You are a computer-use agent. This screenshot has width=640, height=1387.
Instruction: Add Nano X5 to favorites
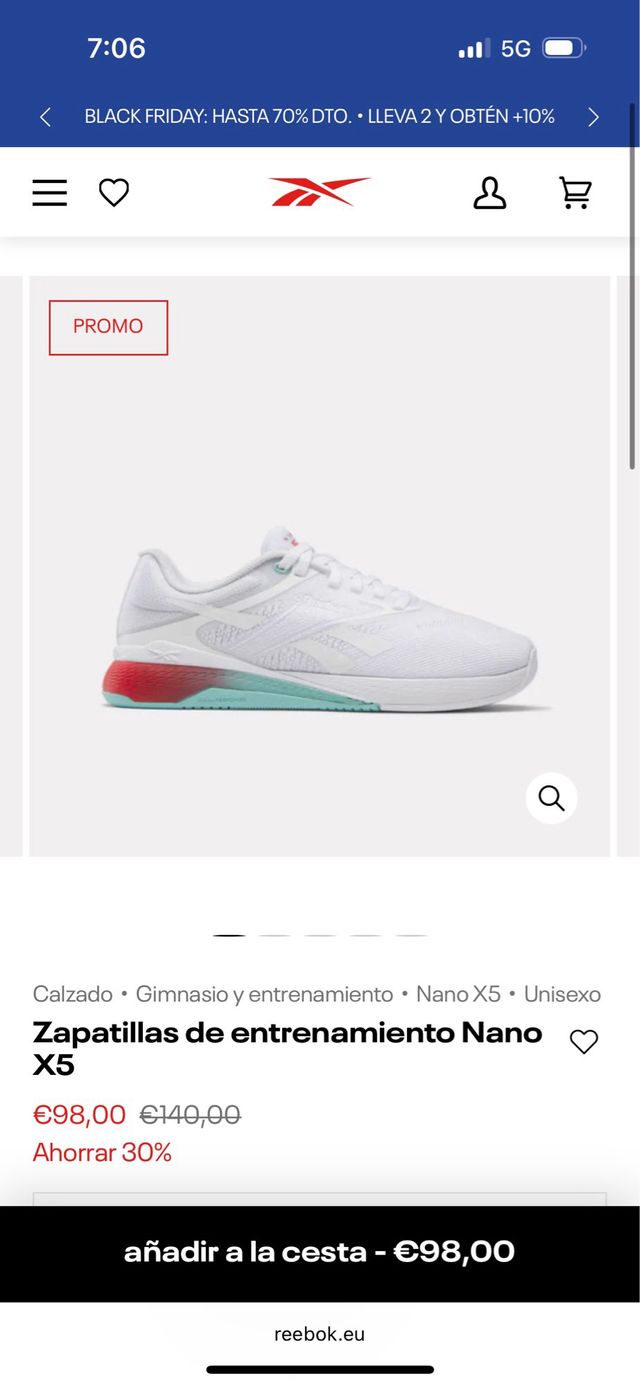583,1042
